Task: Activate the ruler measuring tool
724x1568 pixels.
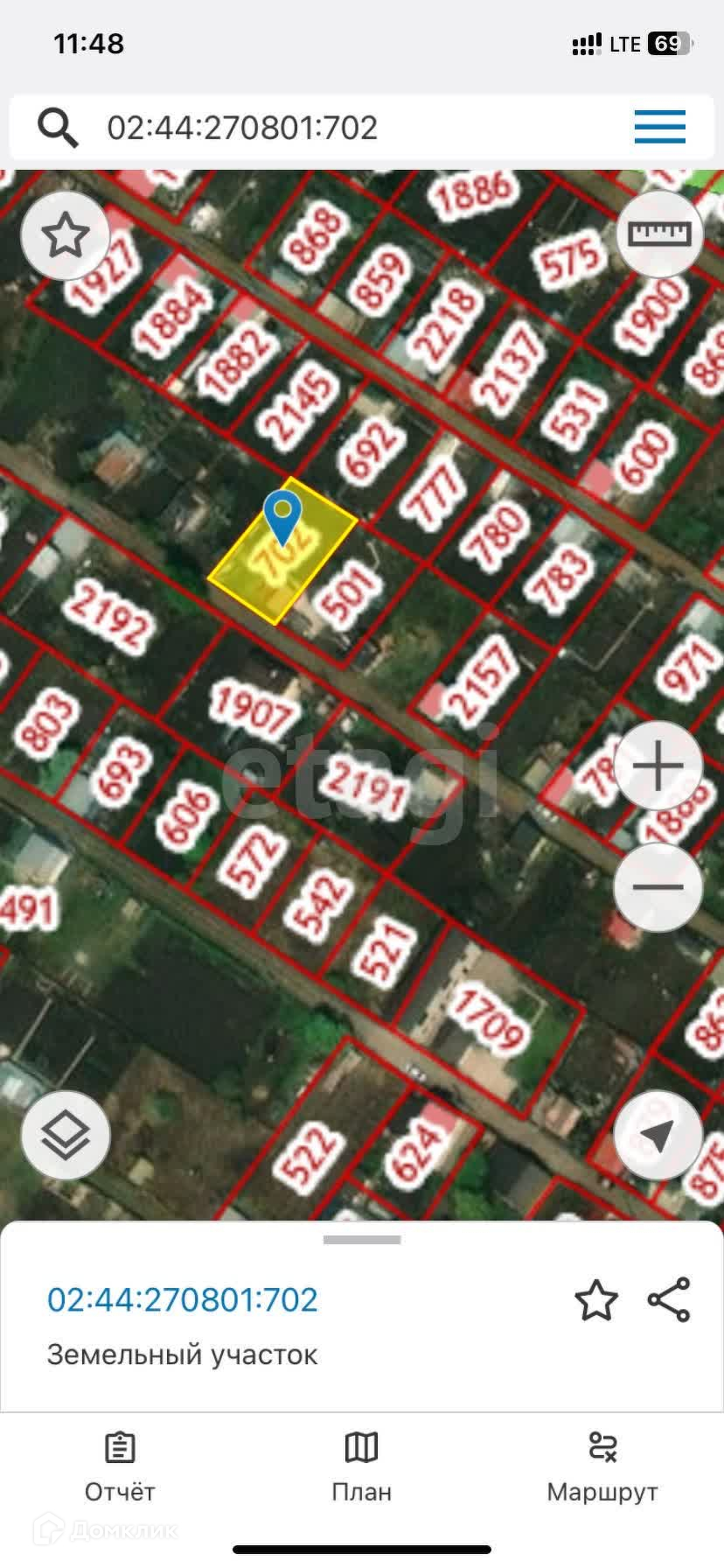Action: [x=660, y=234]
